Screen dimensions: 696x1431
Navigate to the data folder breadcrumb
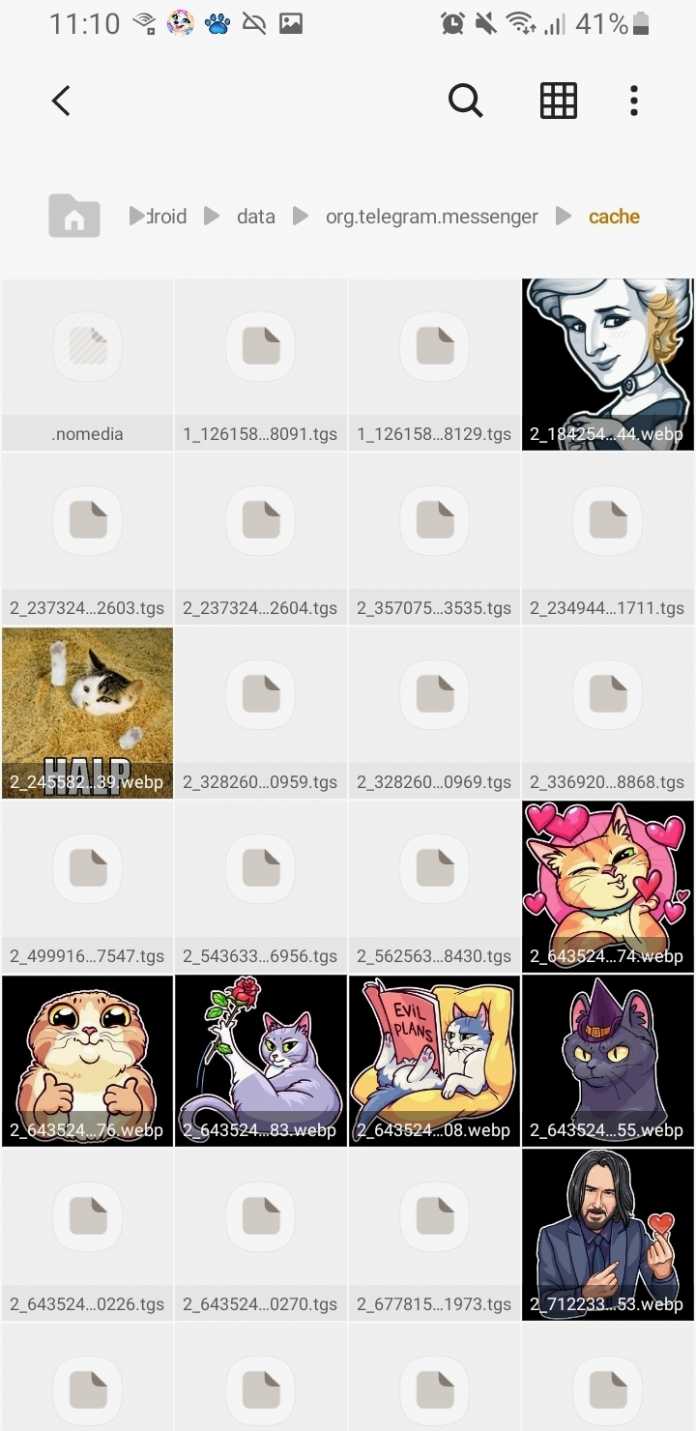[255, 217]
